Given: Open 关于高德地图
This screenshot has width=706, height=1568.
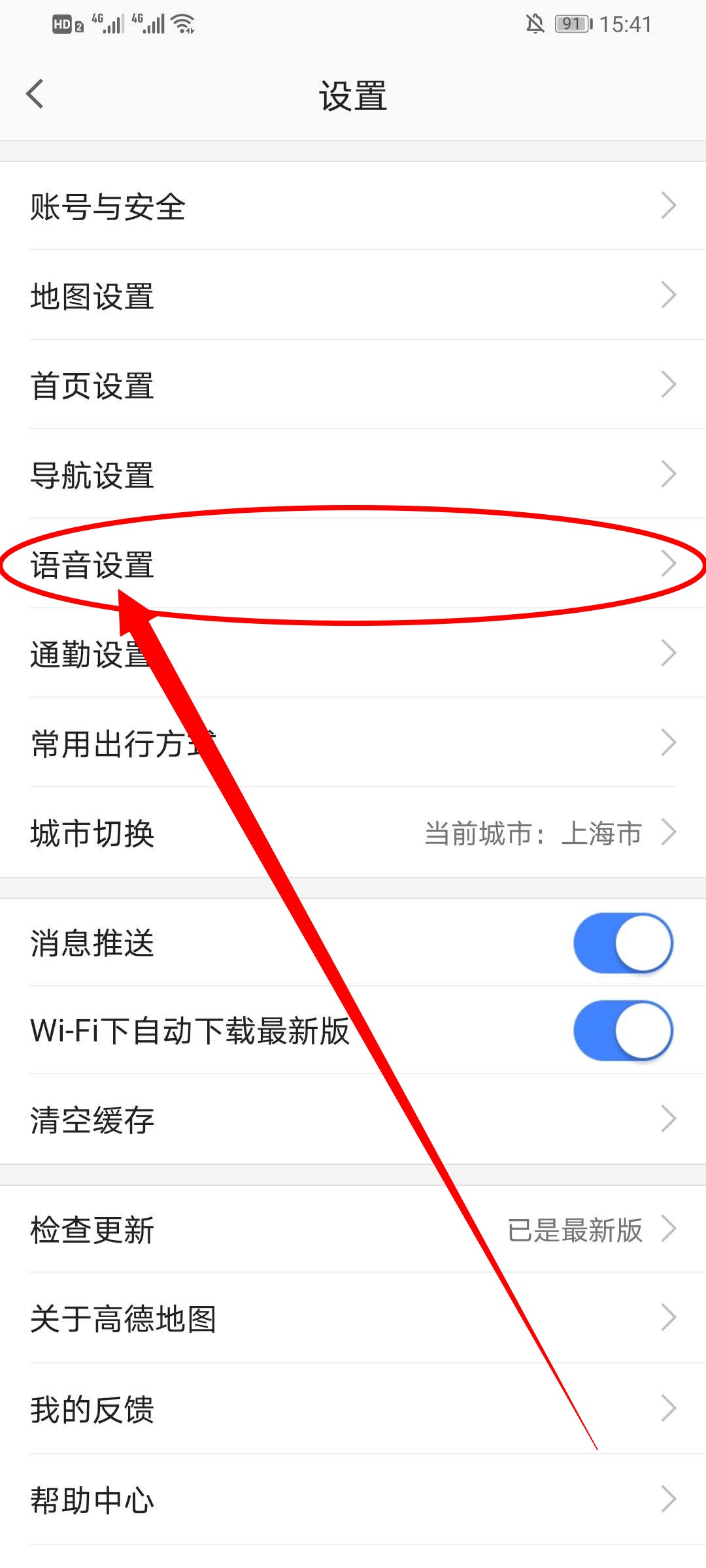Looking at the screenshot, I should tap(353, 1318).
